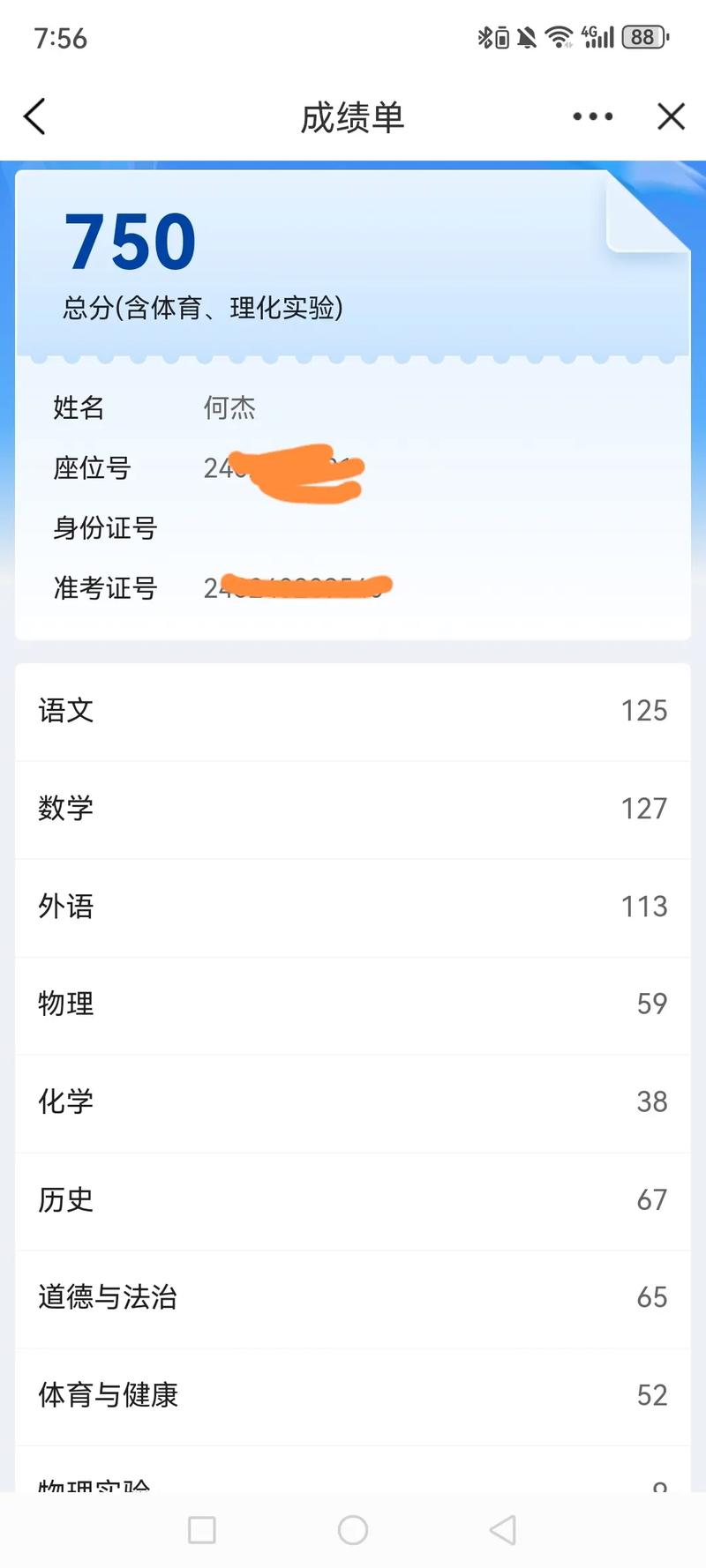This screenshot has width=706, height=1568.
Task: Tap the clock showing 7:56
Action: click(x=60, y=37)
